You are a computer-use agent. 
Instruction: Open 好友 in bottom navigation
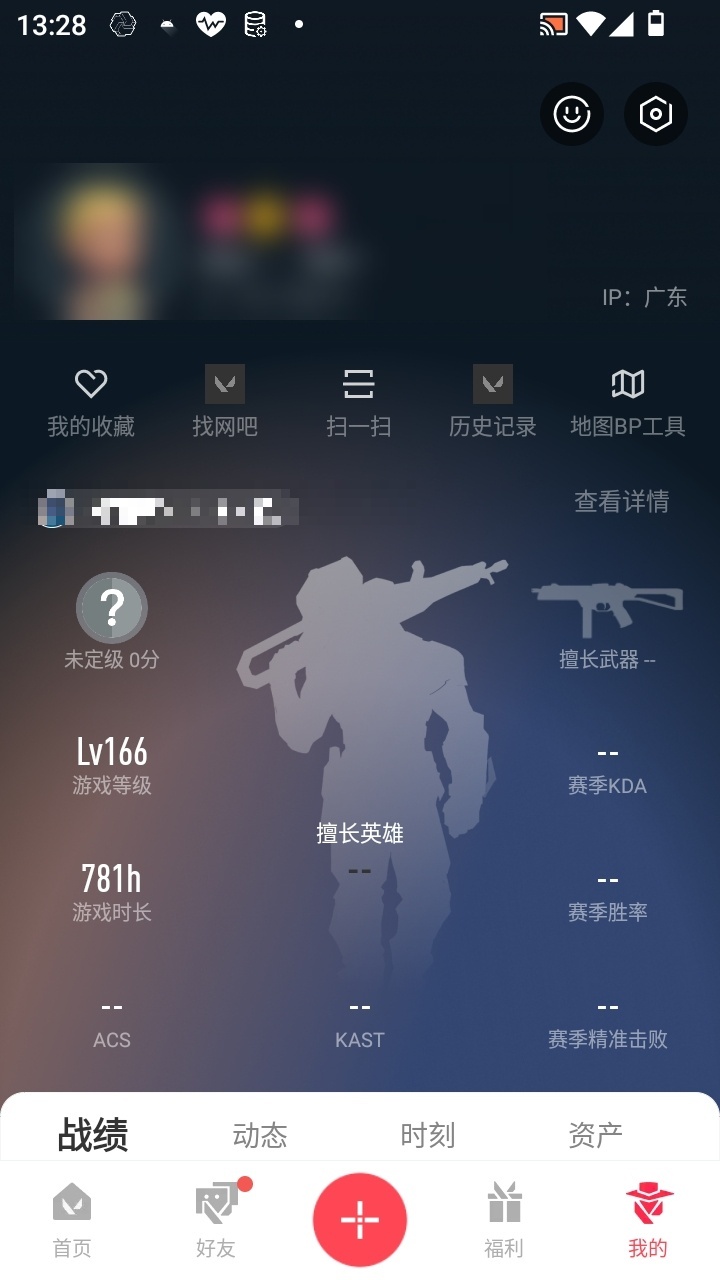216,1220
